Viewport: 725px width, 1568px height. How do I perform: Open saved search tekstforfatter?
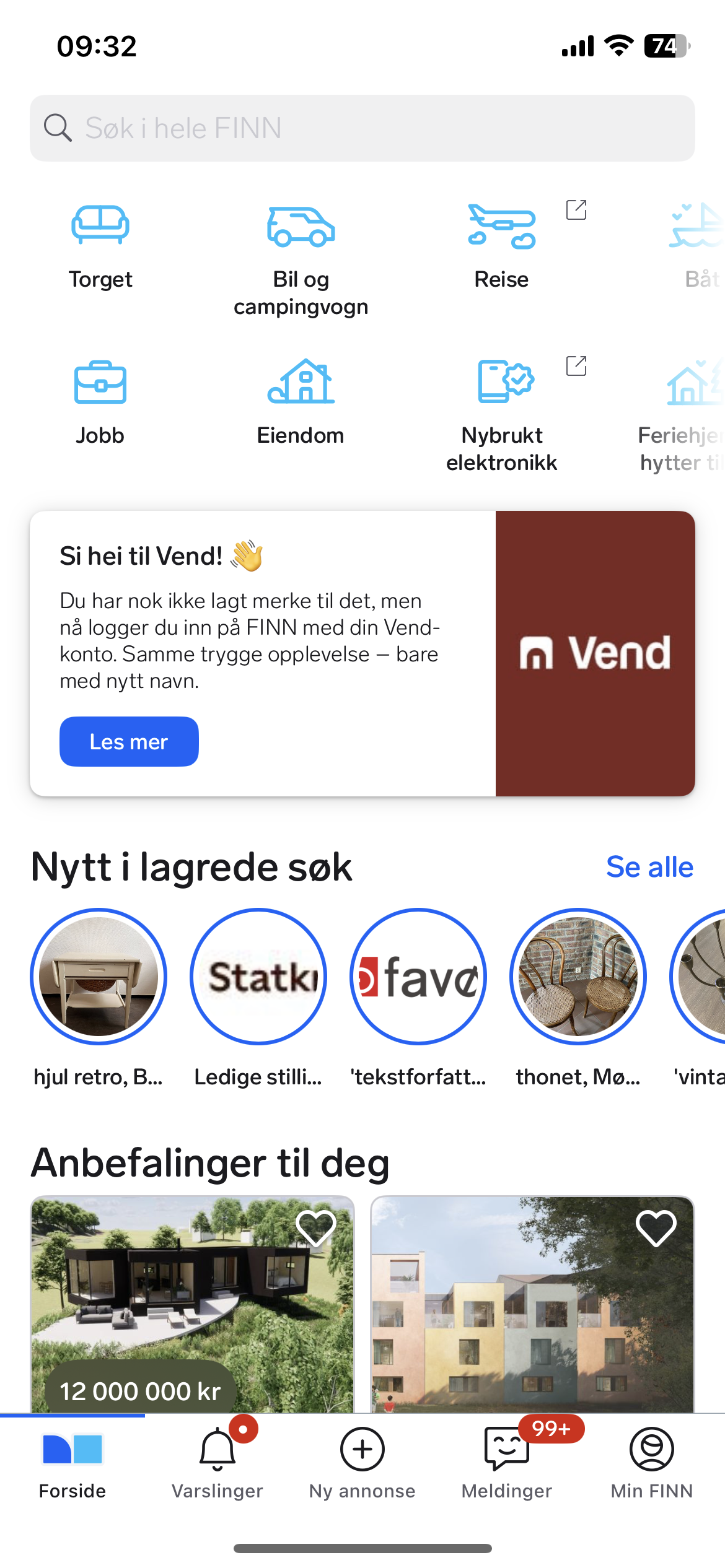click(x=418, y=977)
